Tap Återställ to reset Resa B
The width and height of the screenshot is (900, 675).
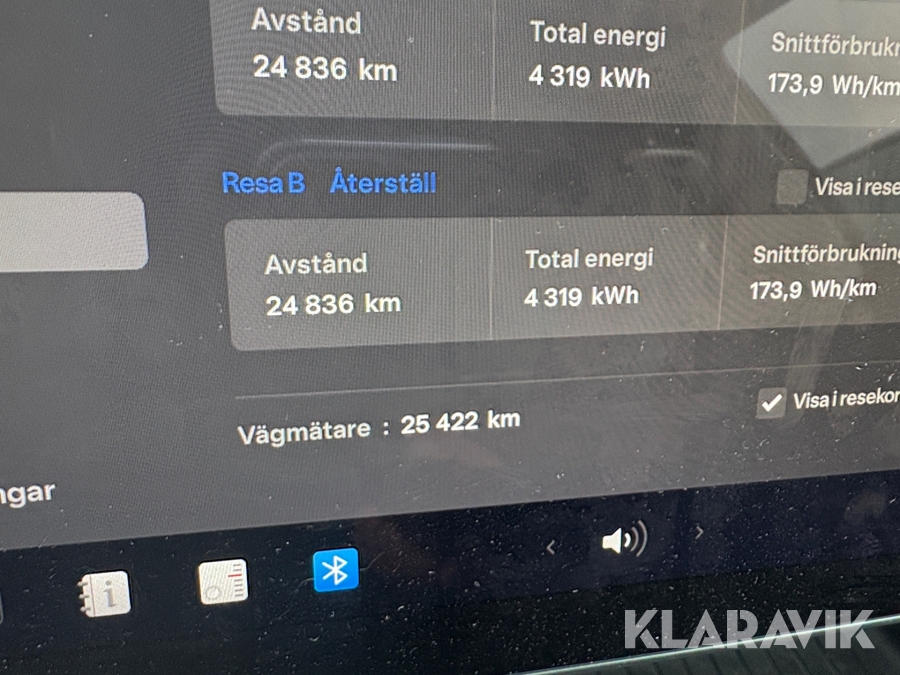[383, 184]
